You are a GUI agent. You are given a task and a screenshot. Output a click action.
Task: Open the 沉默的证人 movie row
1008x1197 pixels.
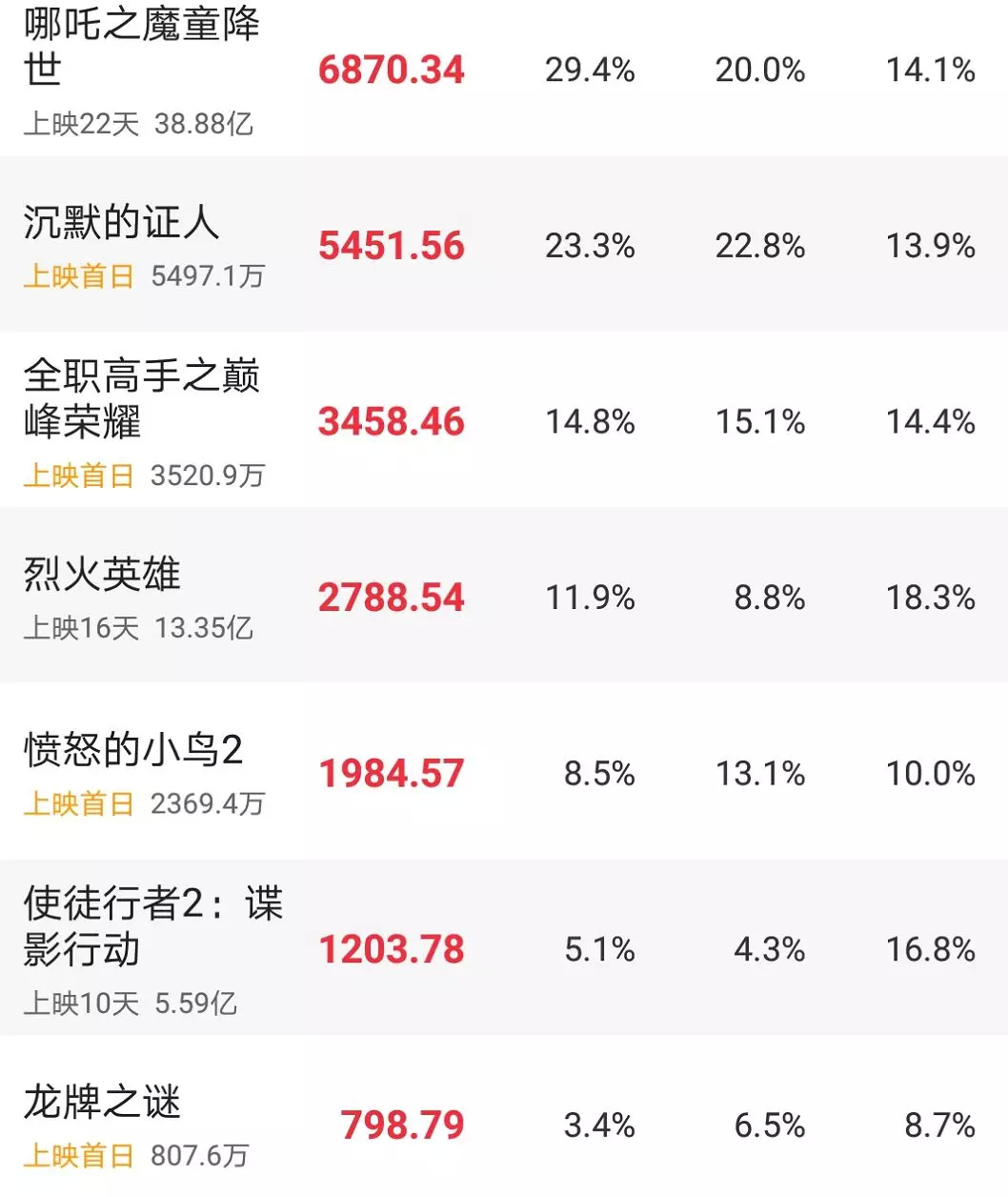tap(122, 223)
